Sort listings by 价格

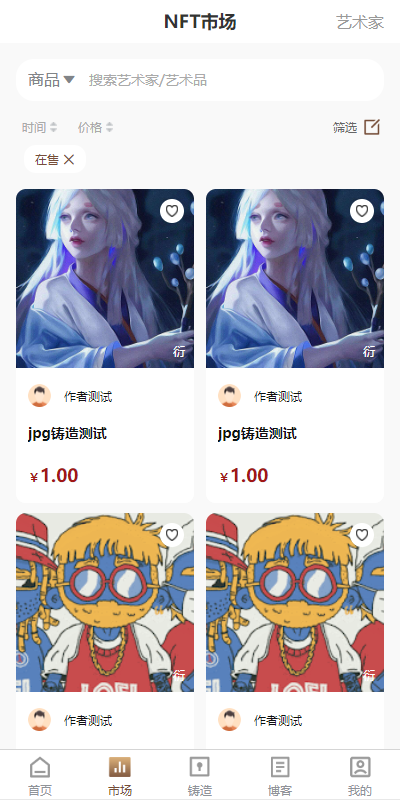(x=95, y=128)
